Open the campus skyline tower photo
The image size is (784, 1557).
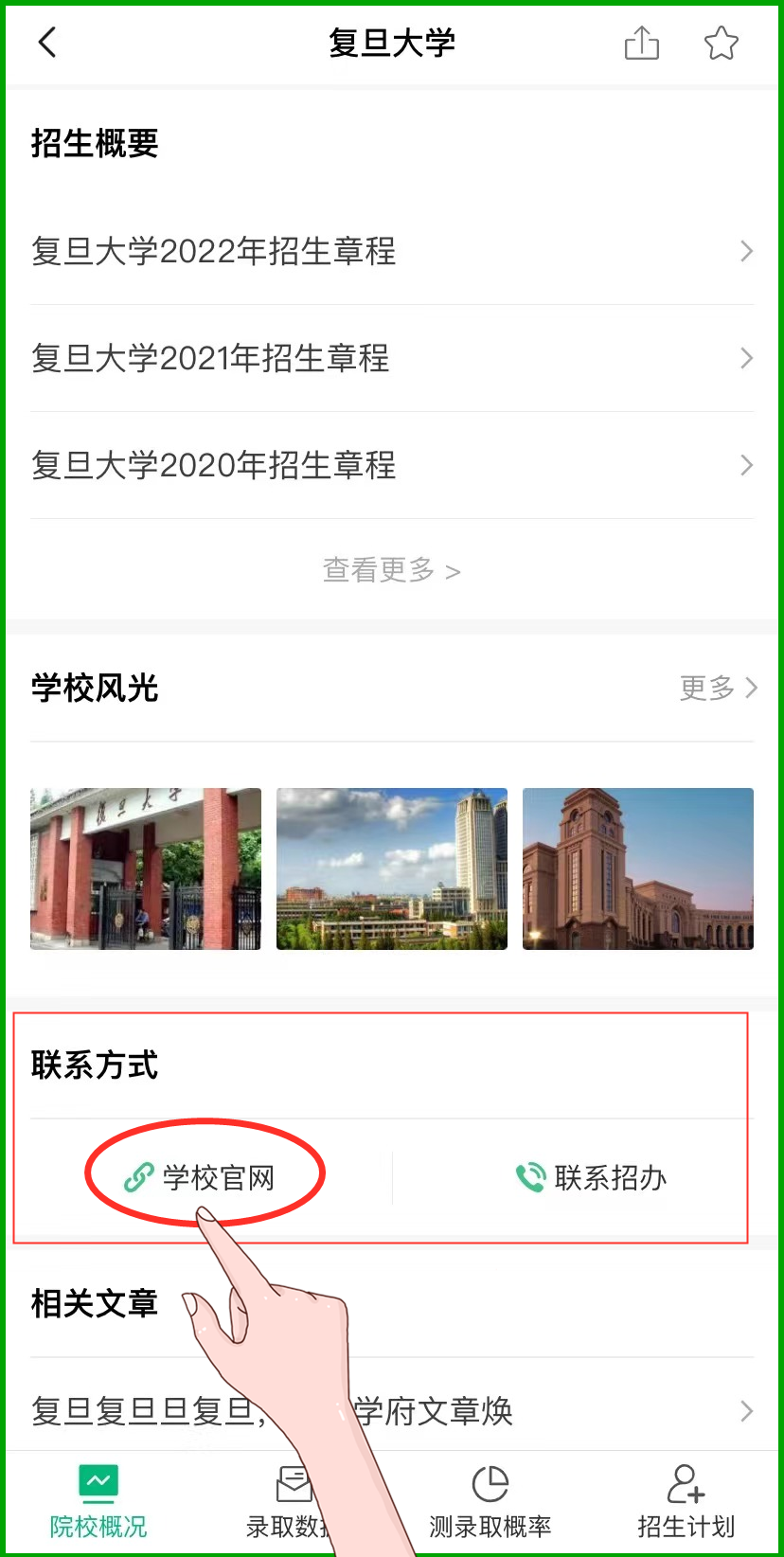[391, 868]
